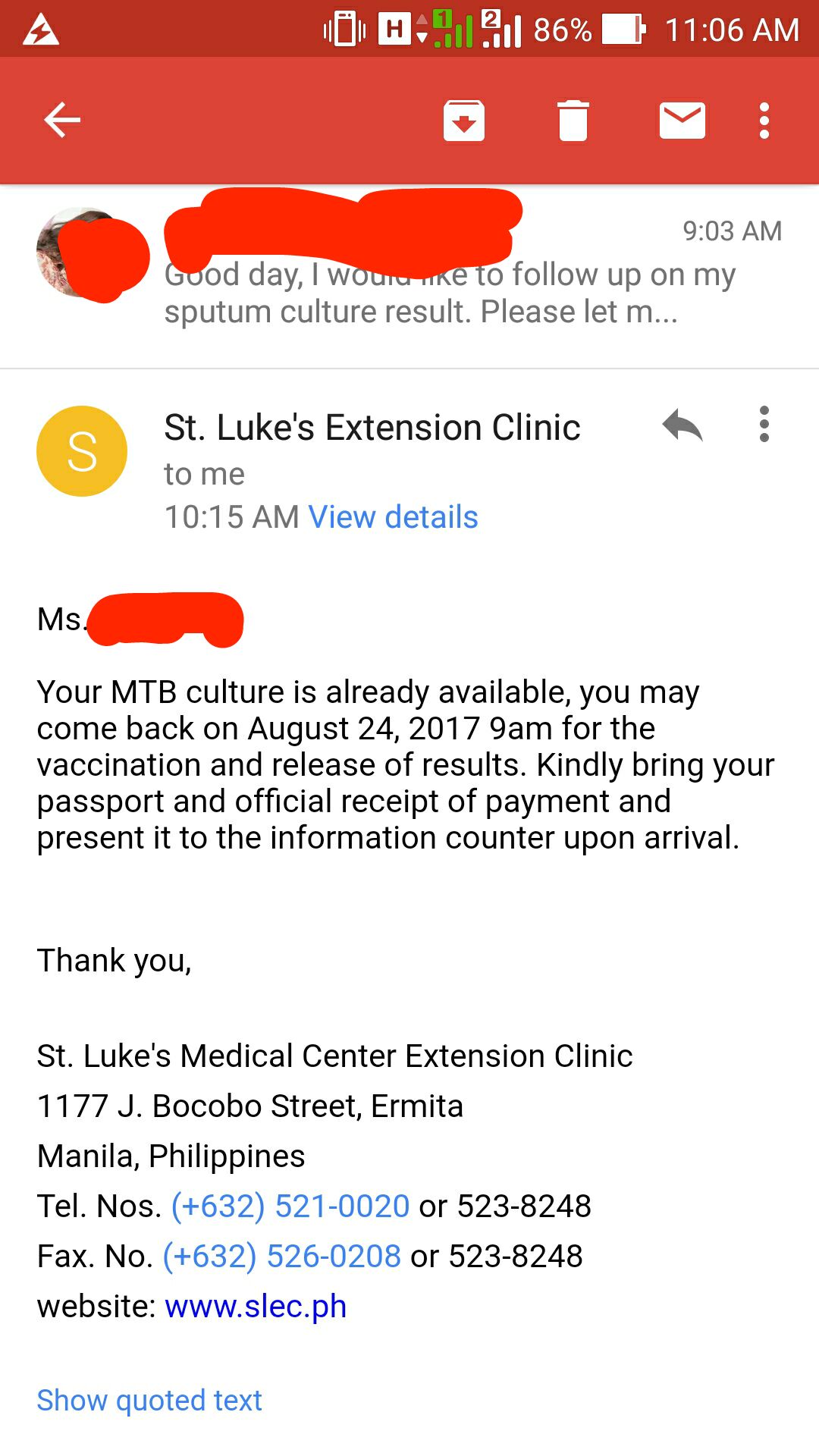Open St. Luke's Extension Clinic sender avatar
The width and height of the screenshot is (819, 1456).
click(x=82, y=451)
